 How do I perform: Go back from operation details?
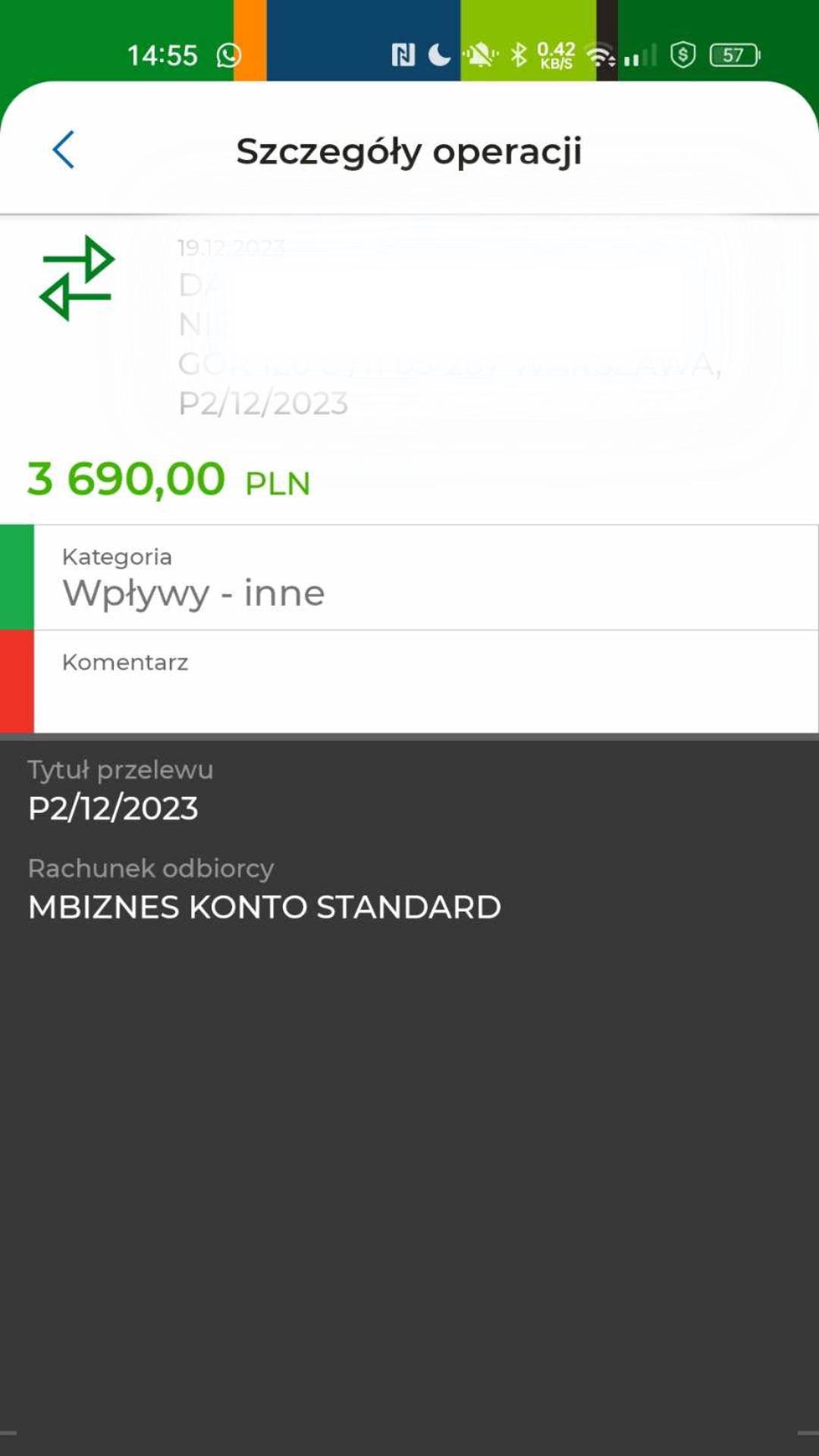[x=64, y=149]
